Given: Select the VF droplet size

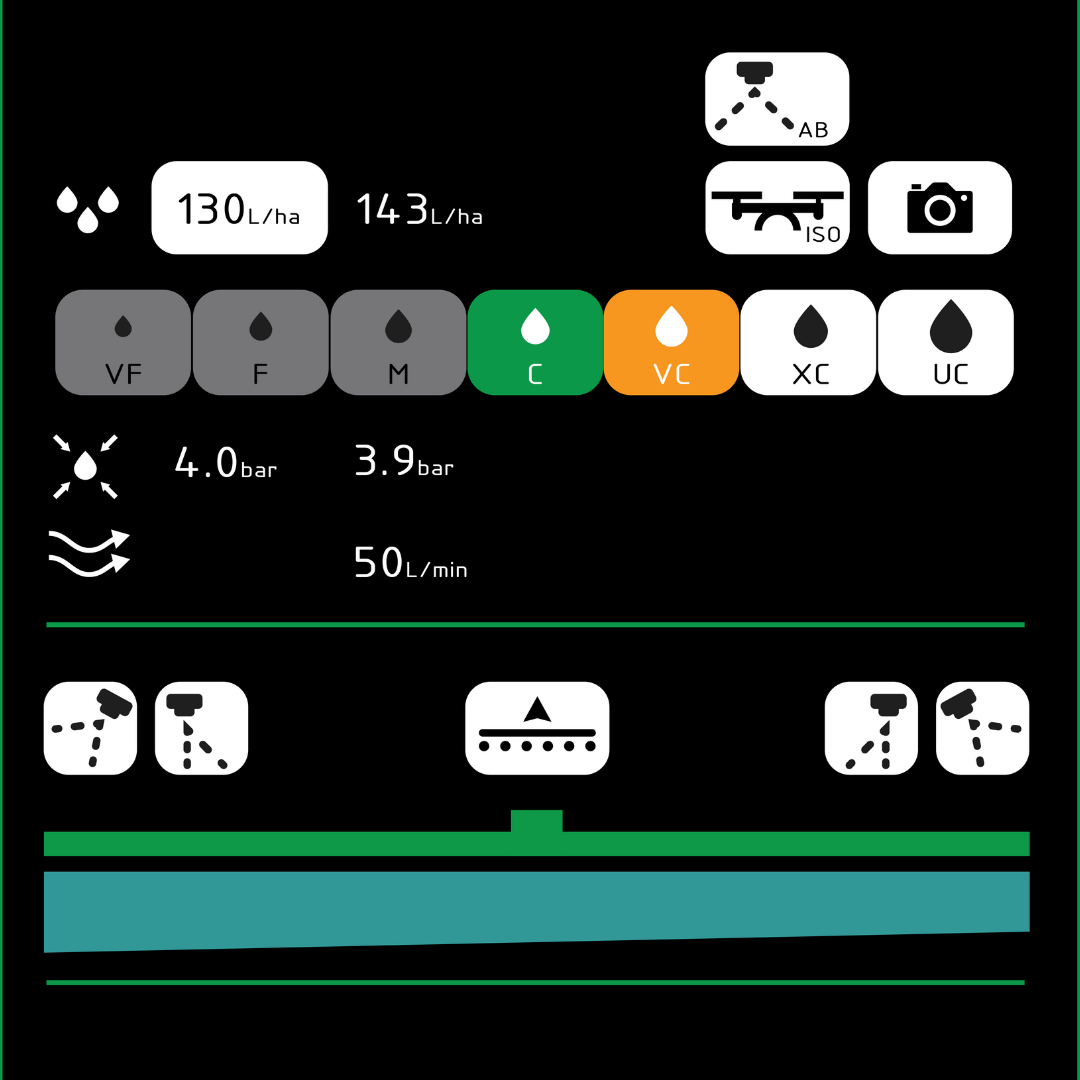Looking at the screenshot, I should (x=123, y=343).
